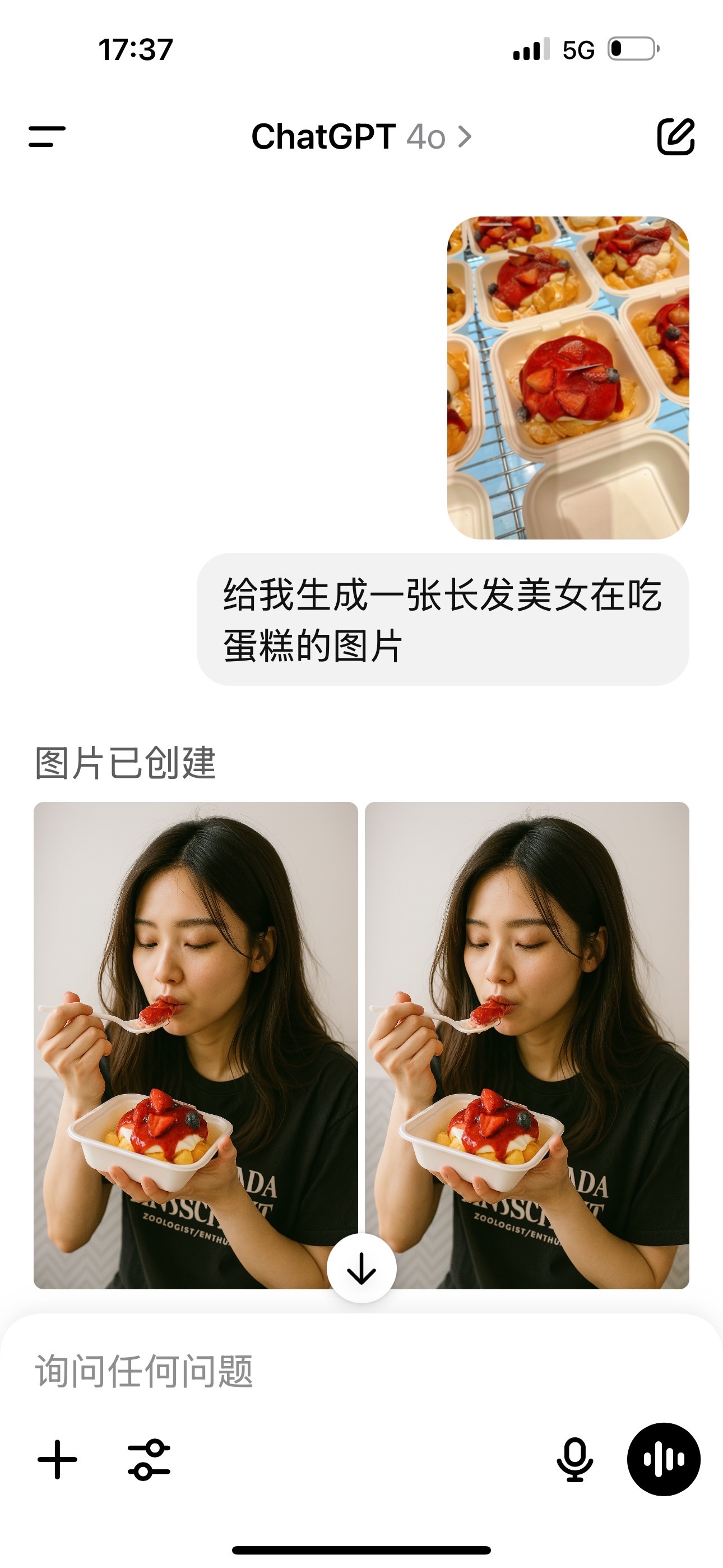Tap the 询问任何问题 message field

pyautogui.click(x=361, y=1372)
